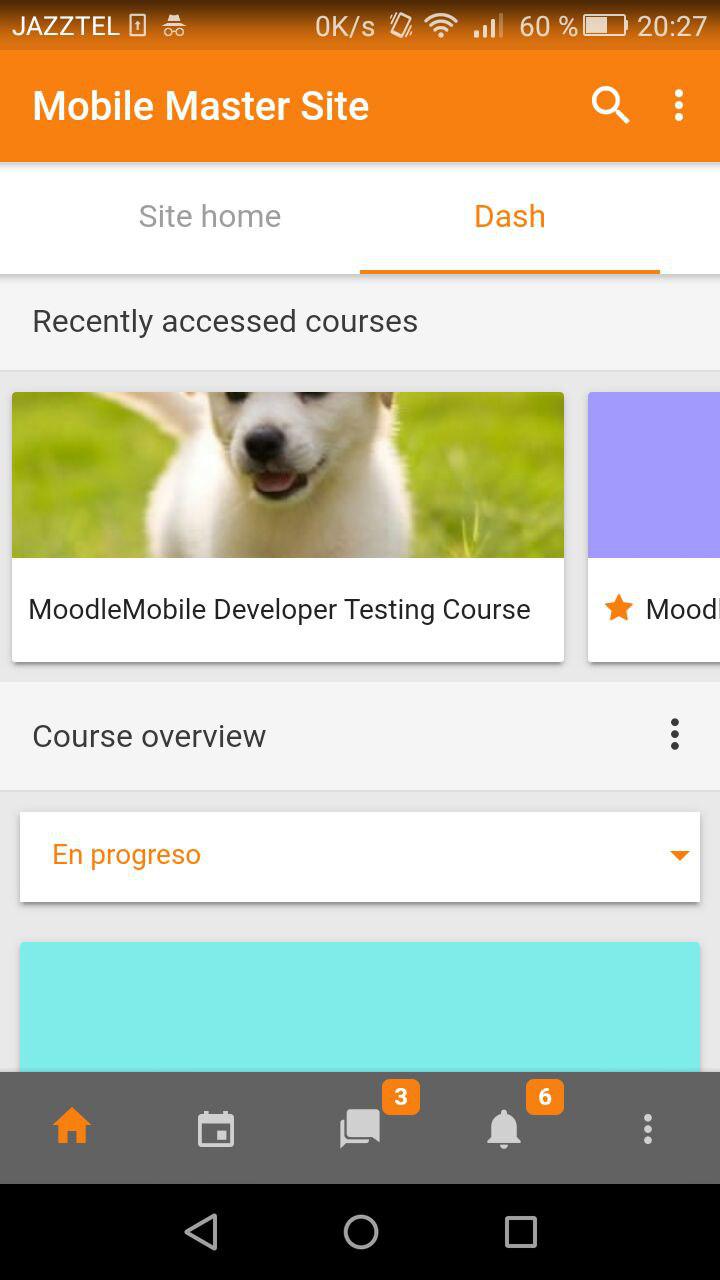The width and height of the screenshot is (720, 1280).
Task: Open the app bar overflow menu
Action: click(x=679, y=105)
